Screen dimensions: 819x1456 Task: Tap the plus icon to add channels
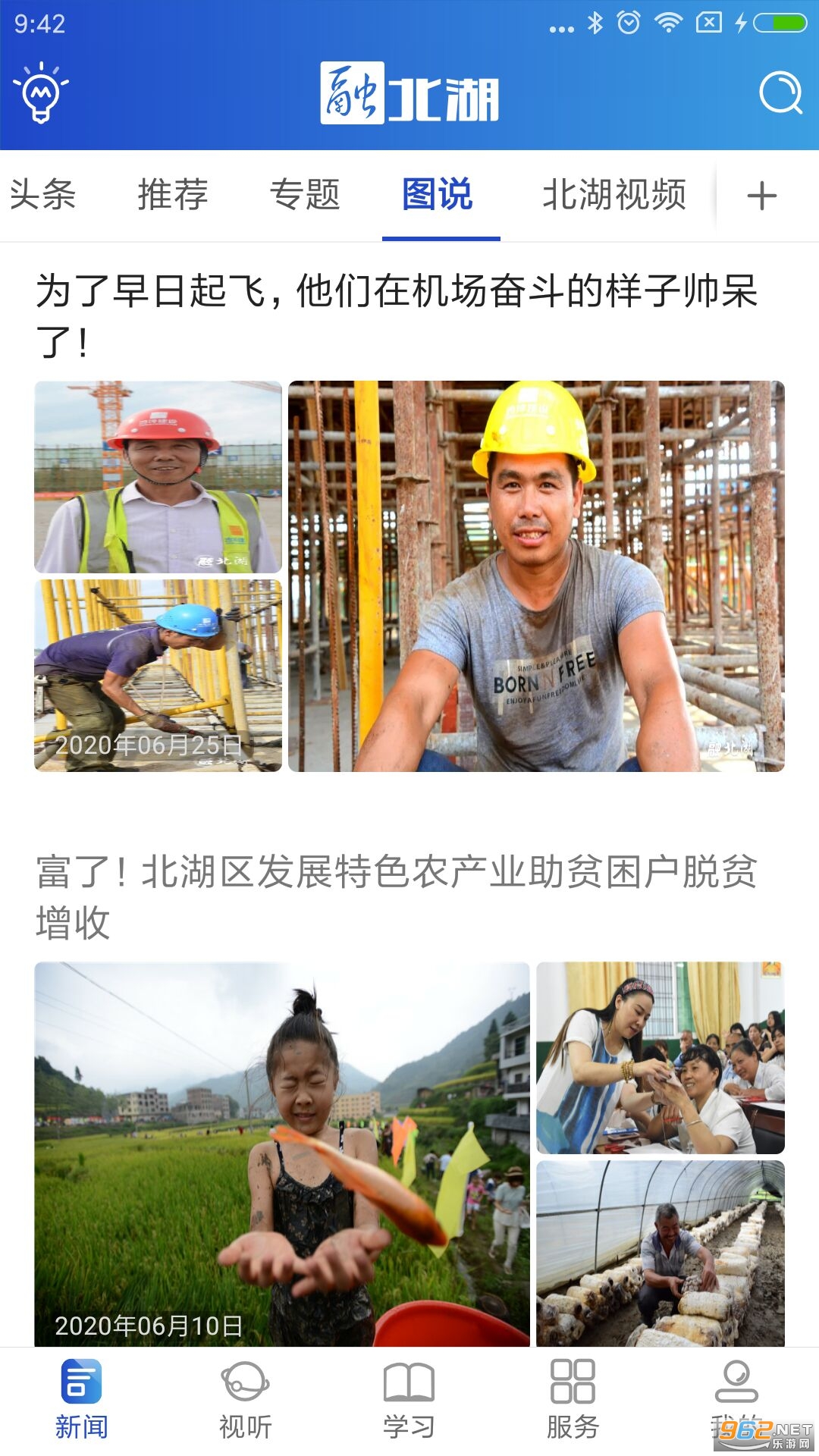pyautogui.click(x=761, y=196)
